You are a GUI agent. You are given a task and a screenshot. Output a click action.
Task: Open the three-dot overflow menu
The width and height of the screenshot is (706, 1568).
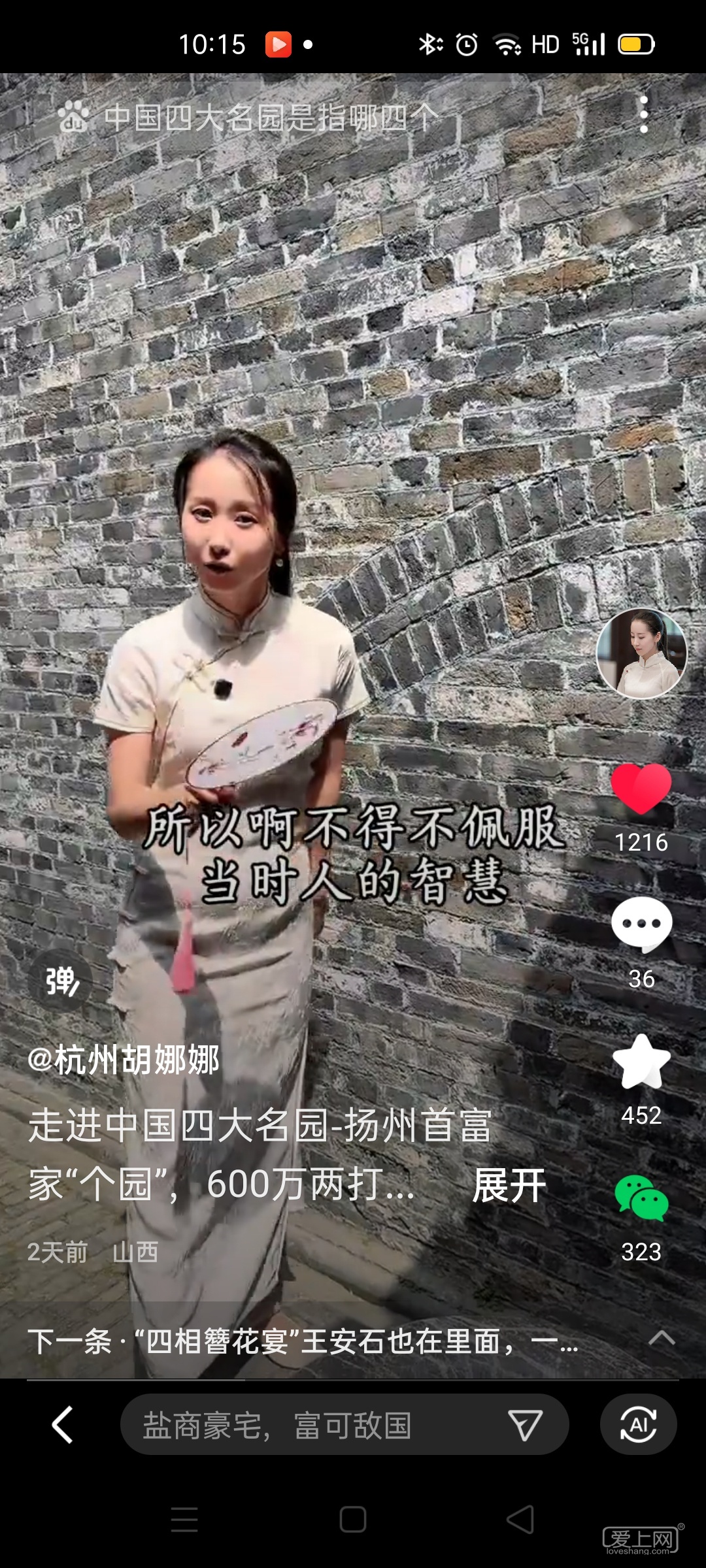644,115
